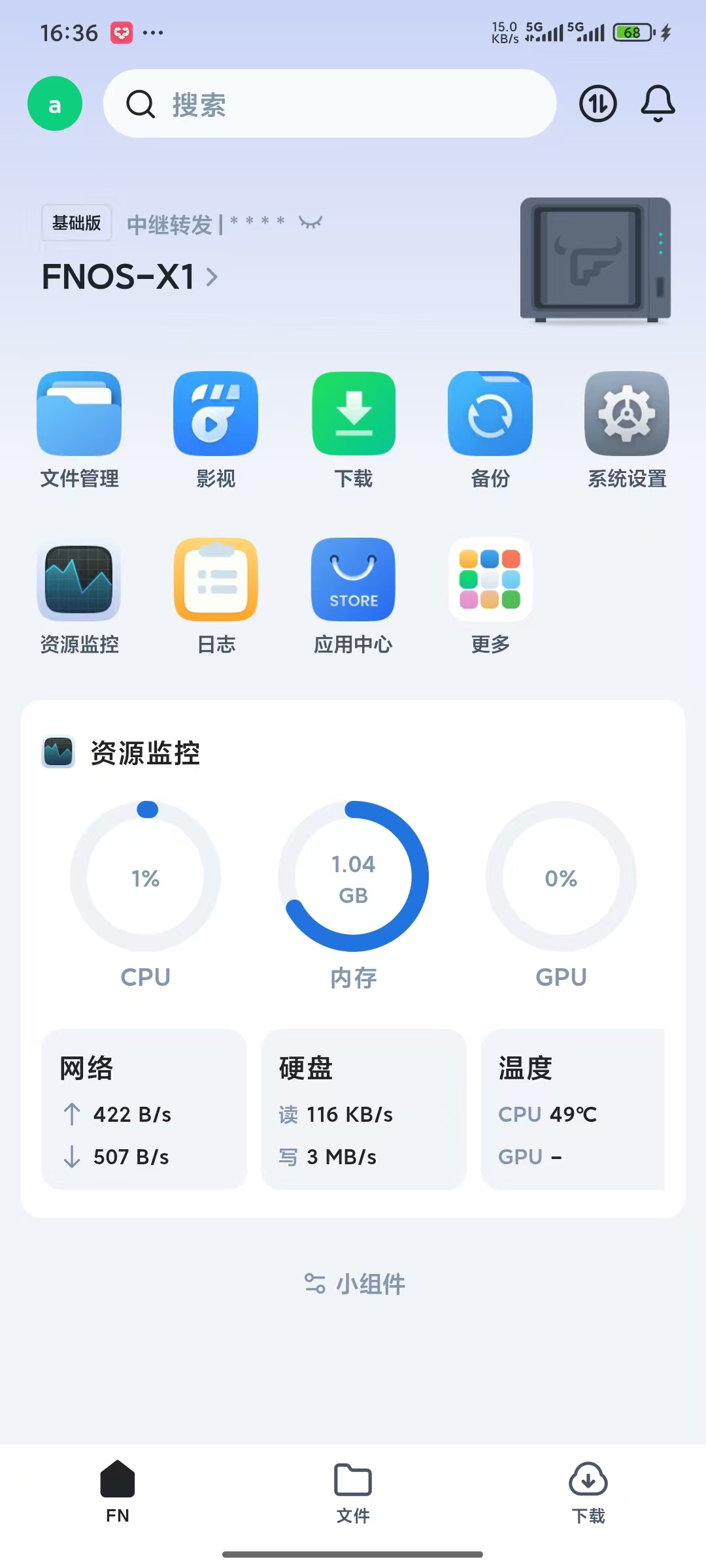The height and width of the screenshot is (1568, 706).
Task: Open the notification bell
Action: pyautogui.click(x=658, y=104)
